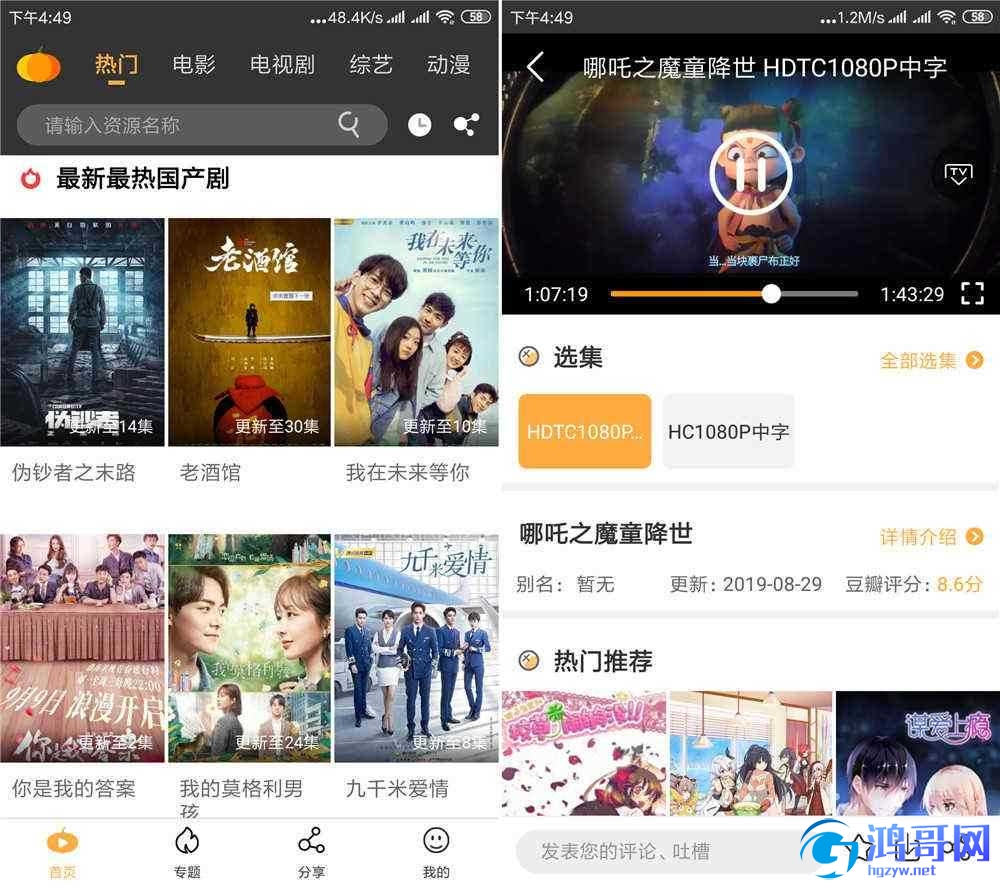Open the 综艺 tab
The image size is (1000, 886).
click(371, 65)
